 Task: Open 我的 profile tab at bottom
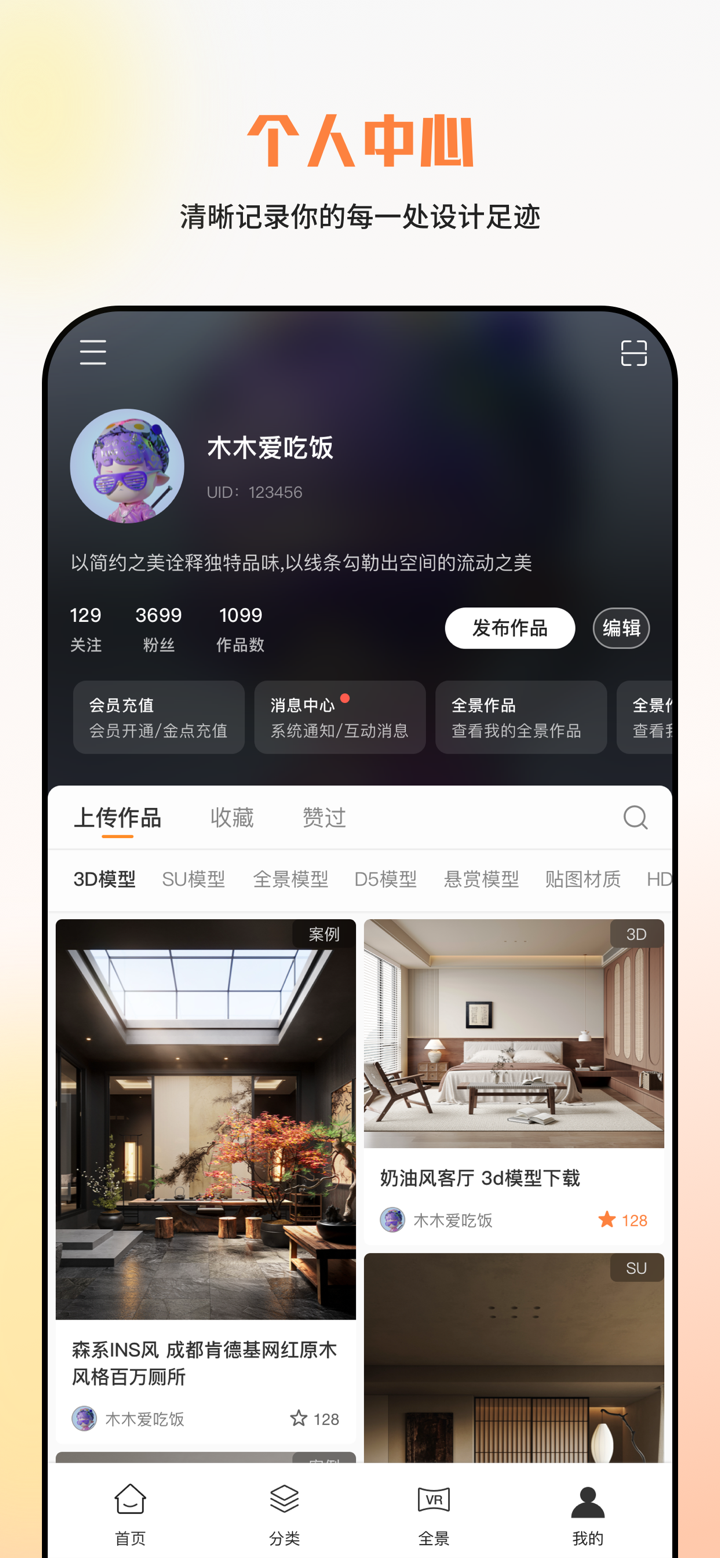[587, 1512]
